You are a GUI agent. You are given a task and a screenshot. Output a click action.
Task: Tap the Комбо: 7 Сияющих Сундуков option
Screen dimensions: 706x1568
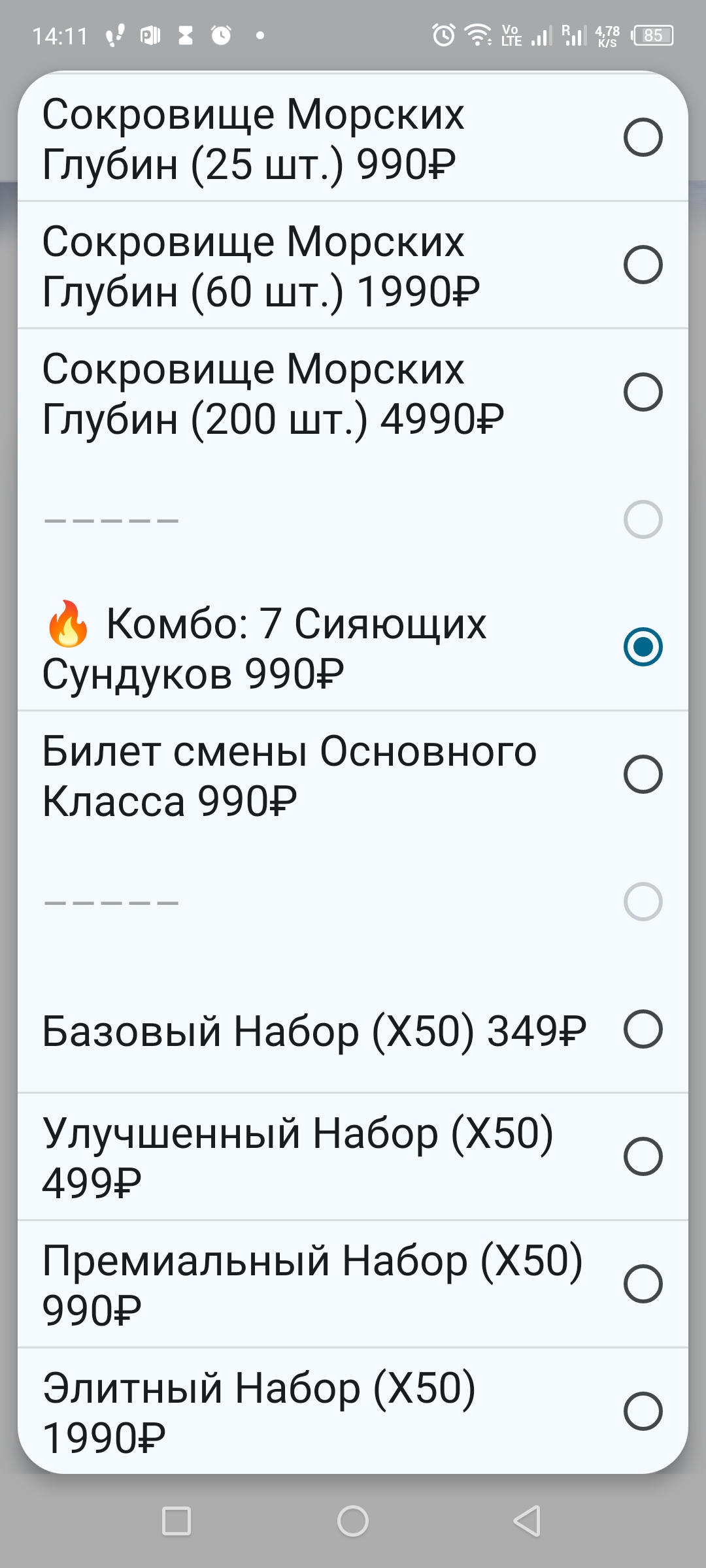(353, 647)
